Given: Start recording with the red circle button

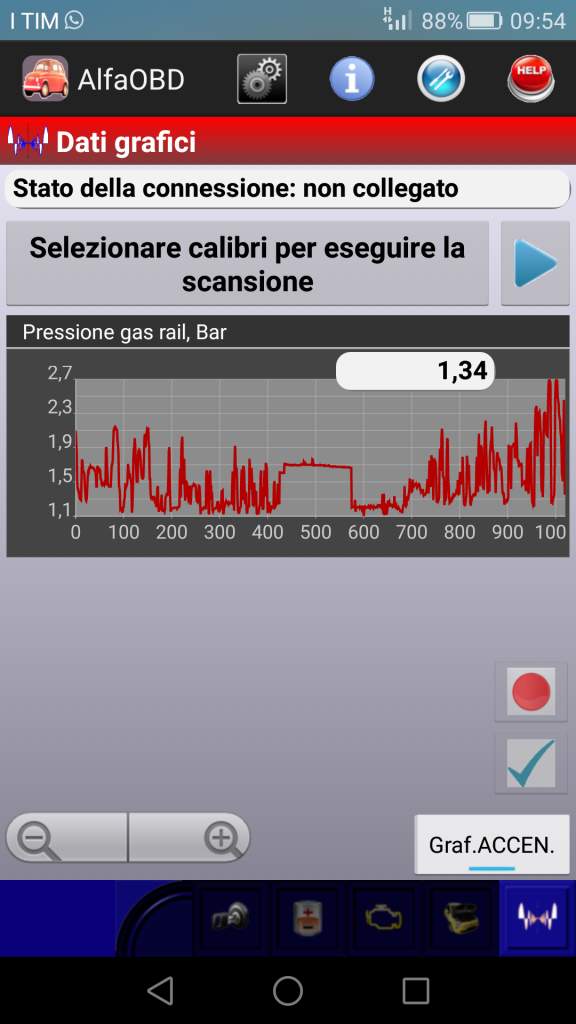Looking at the screenshot, I should (x=531, y=692).
